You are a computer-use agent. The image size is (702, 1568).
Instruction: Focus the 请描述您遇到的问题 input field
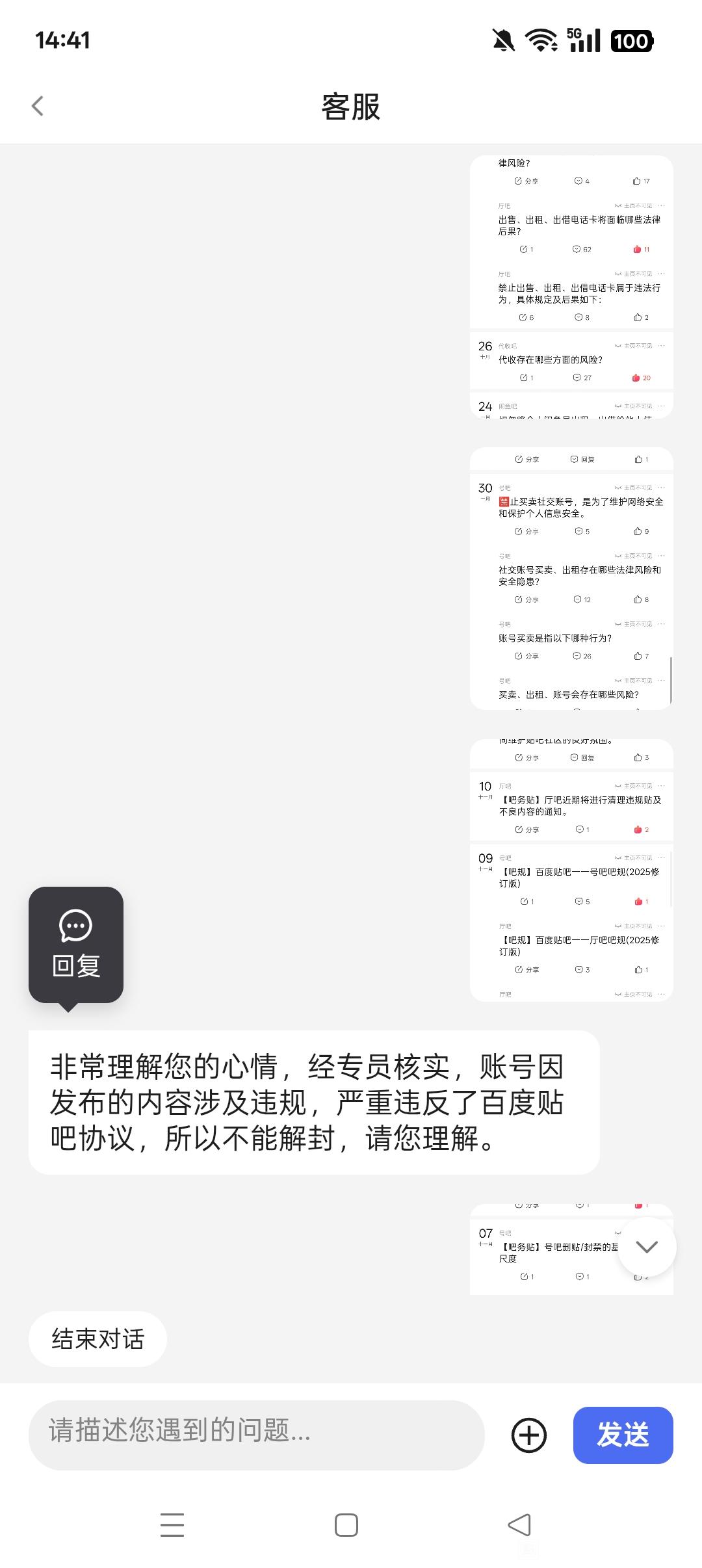point(257,1435)
